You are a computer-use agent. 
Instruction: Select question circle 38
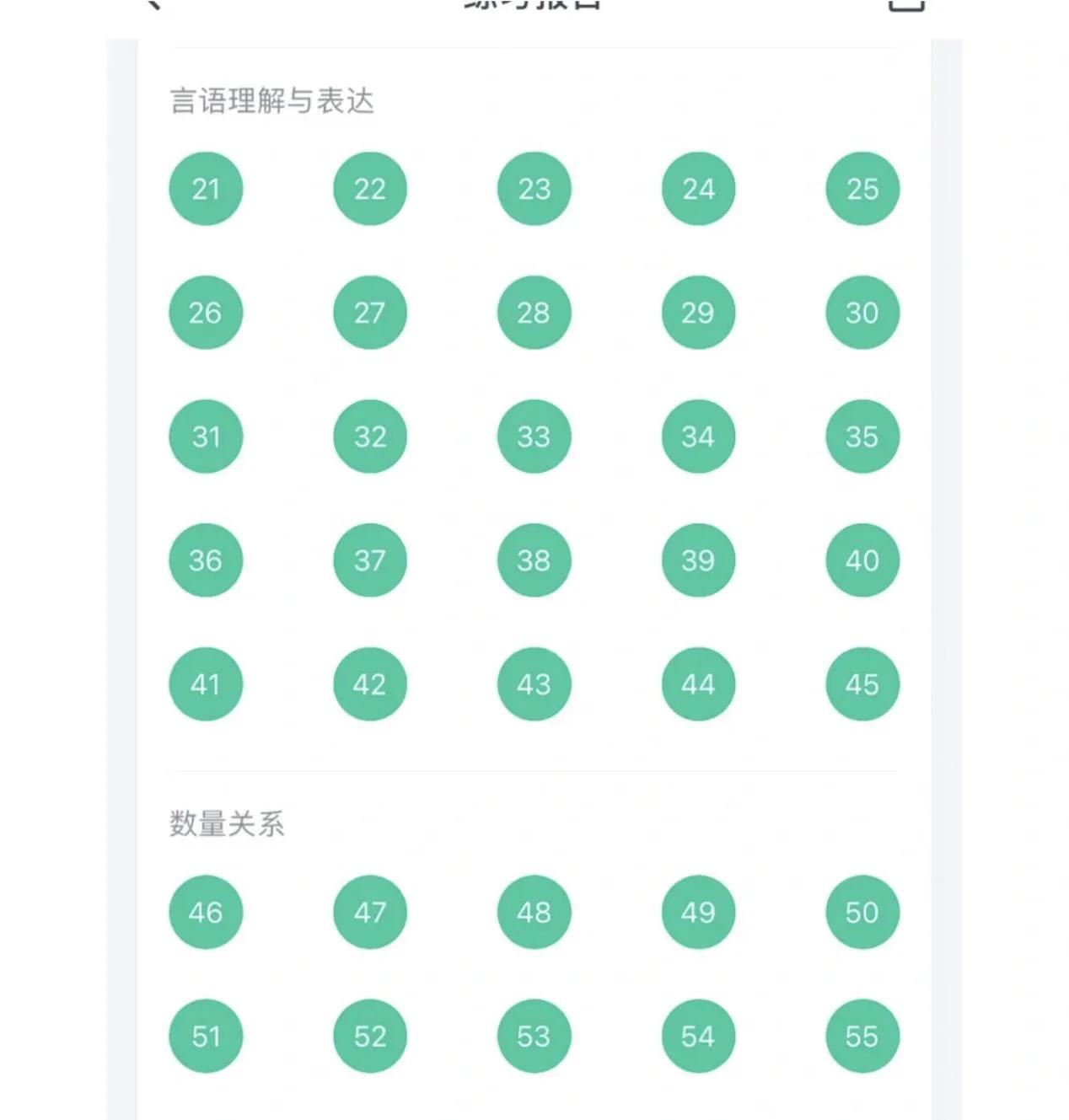pyautogui.click(x=534, y=560)
